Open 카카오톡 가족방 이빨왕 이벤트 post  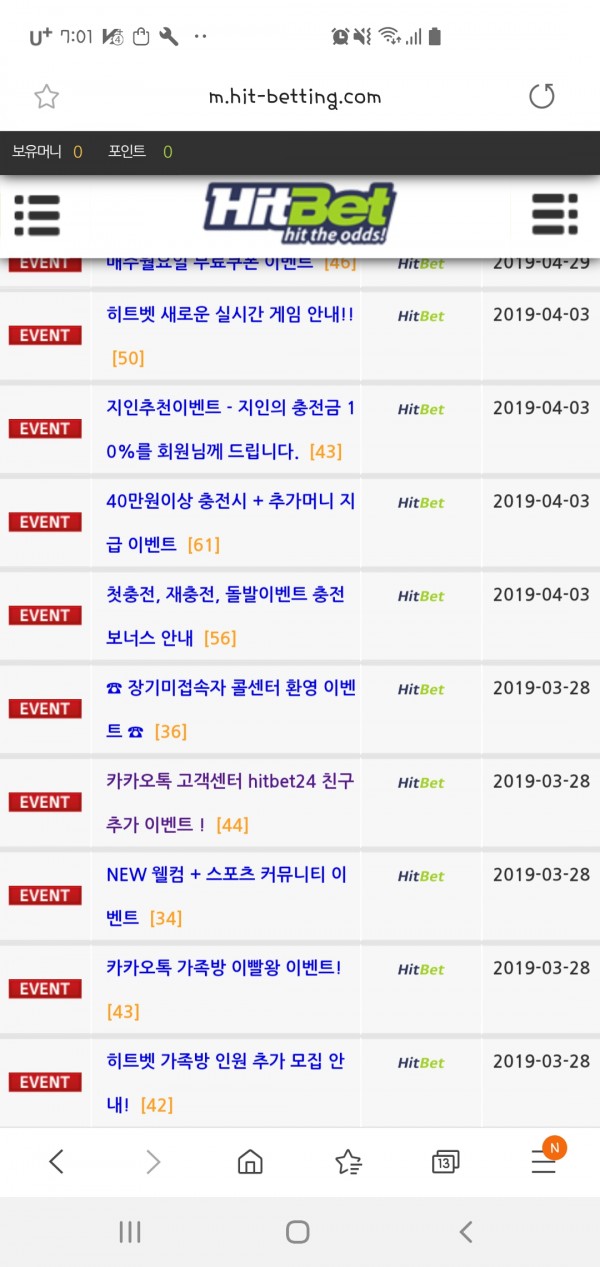(223, 969)
